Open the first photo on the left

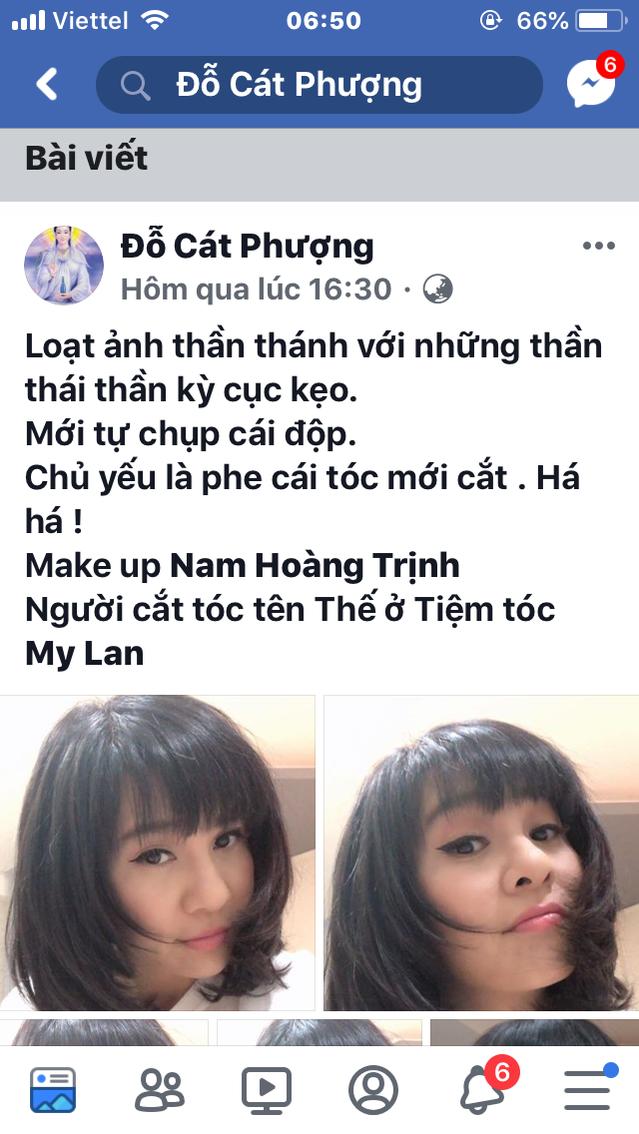[157, 853]
